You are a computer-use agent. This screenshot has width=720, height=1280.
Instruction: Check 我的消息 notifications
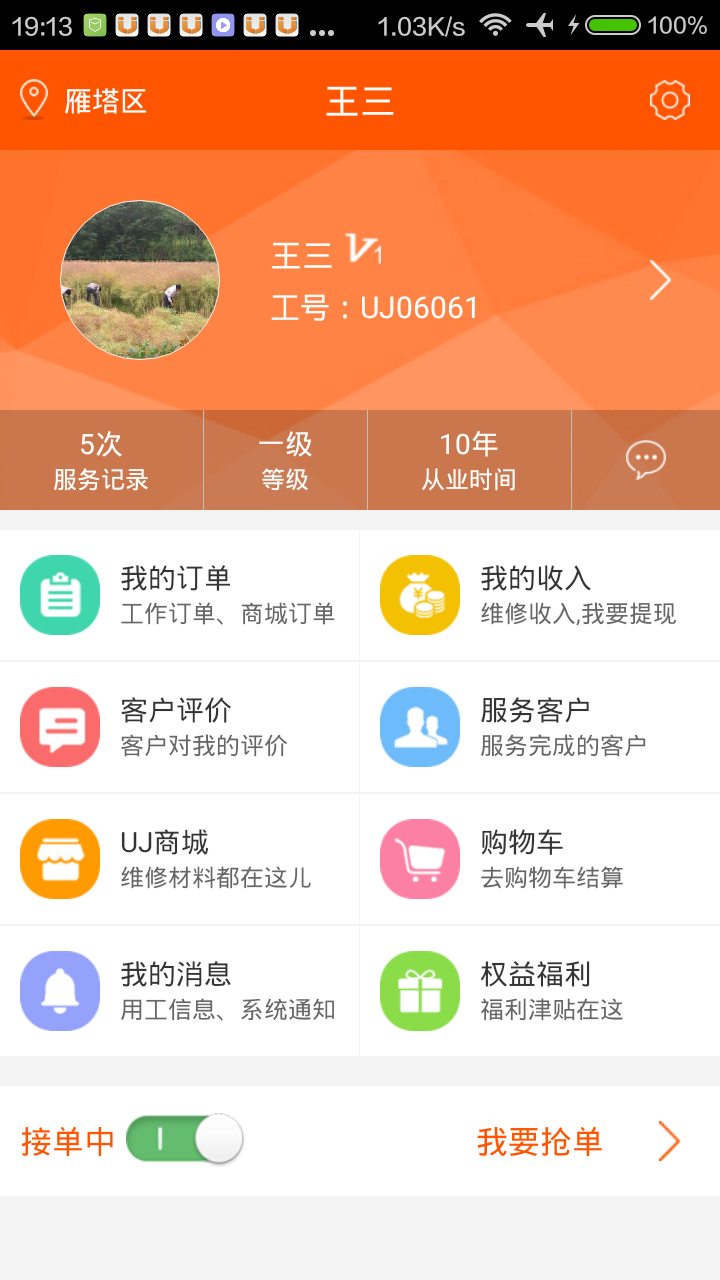point(180,990)
